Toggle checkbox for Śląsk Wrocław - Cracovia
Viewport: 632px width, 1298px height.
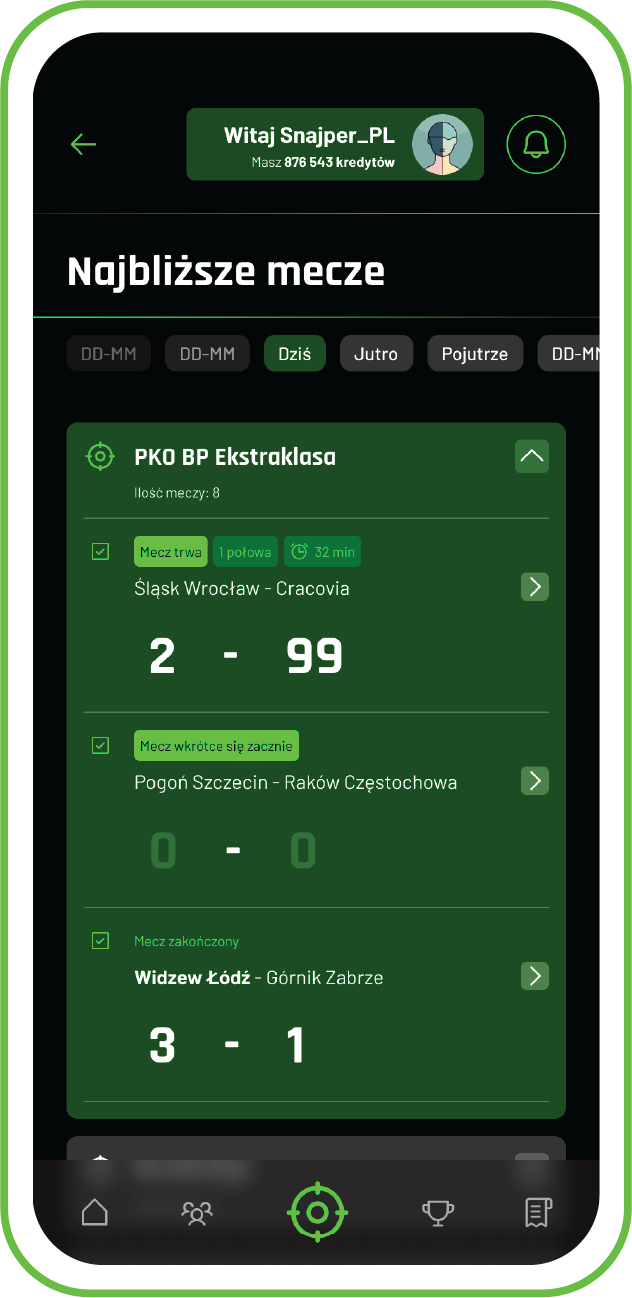coord(100,551)
